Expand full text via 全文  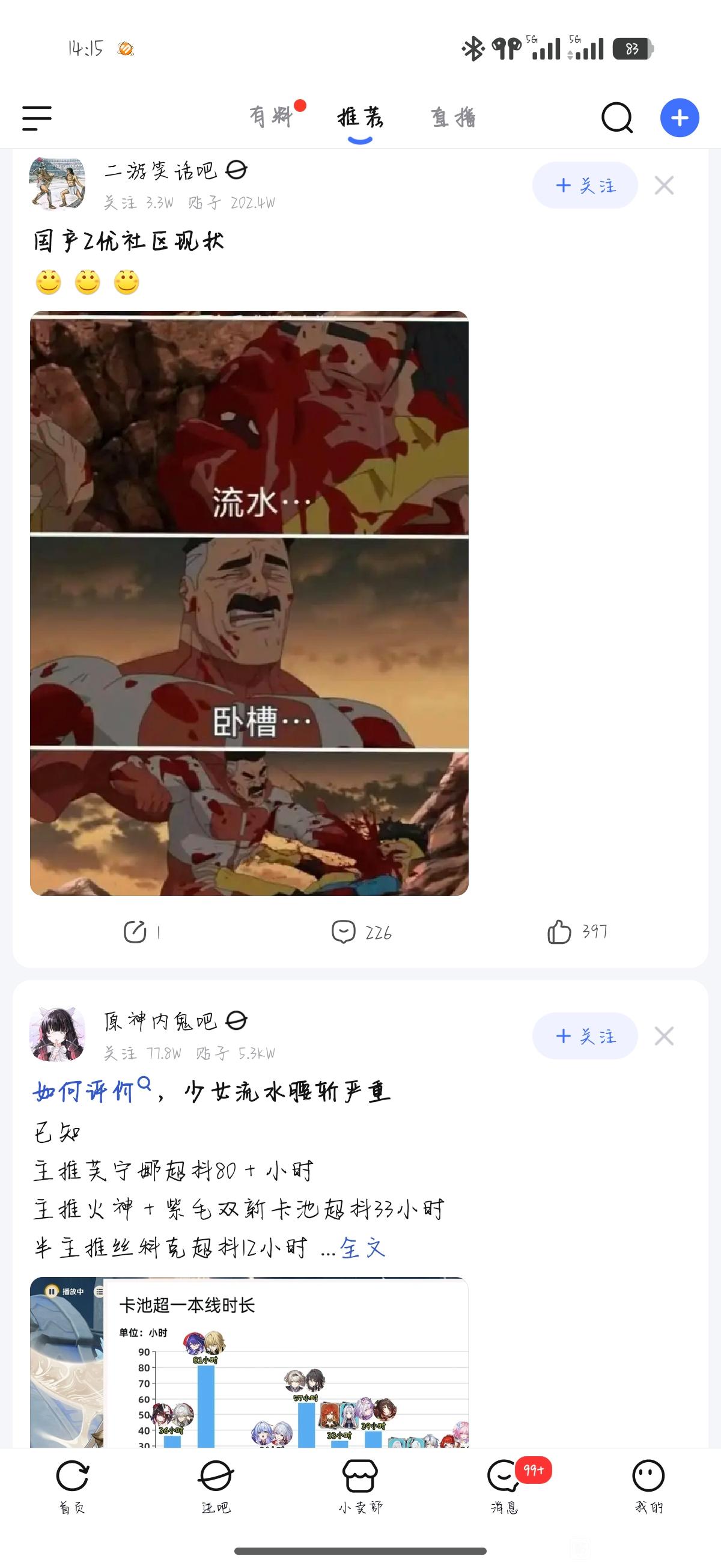tap(363, 1247)
